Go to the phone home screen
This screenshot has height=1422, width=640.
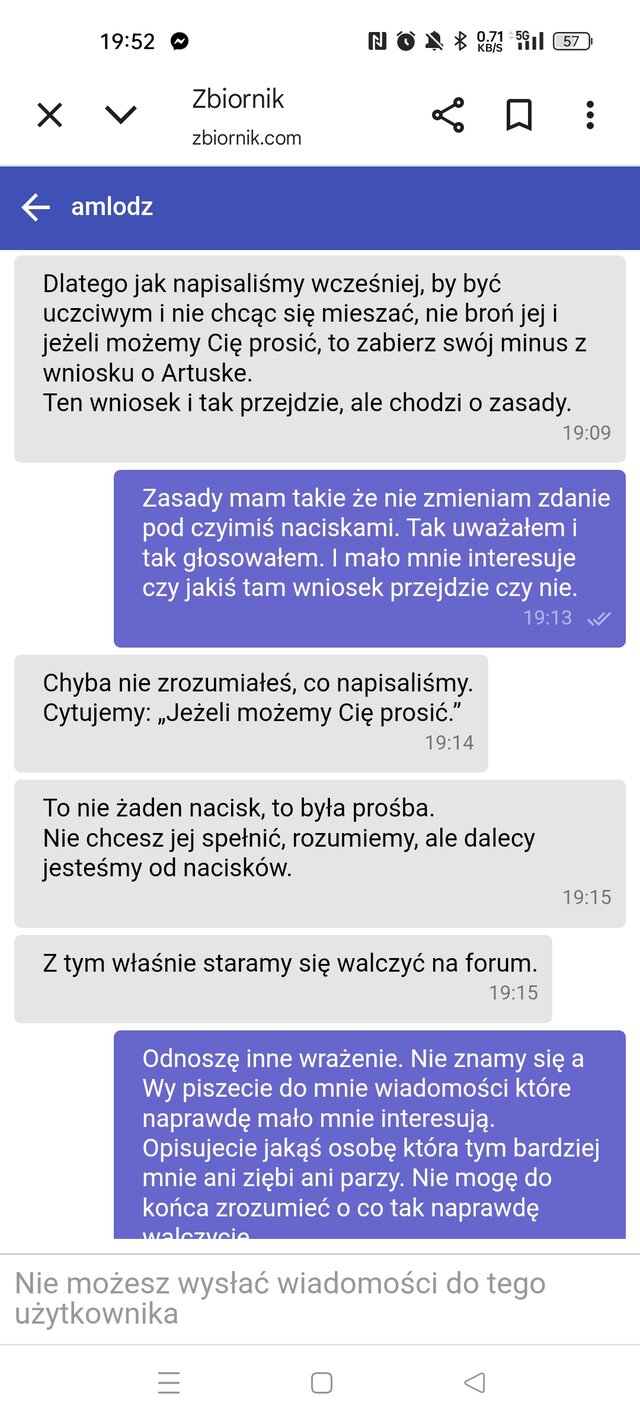[321, 1382]
